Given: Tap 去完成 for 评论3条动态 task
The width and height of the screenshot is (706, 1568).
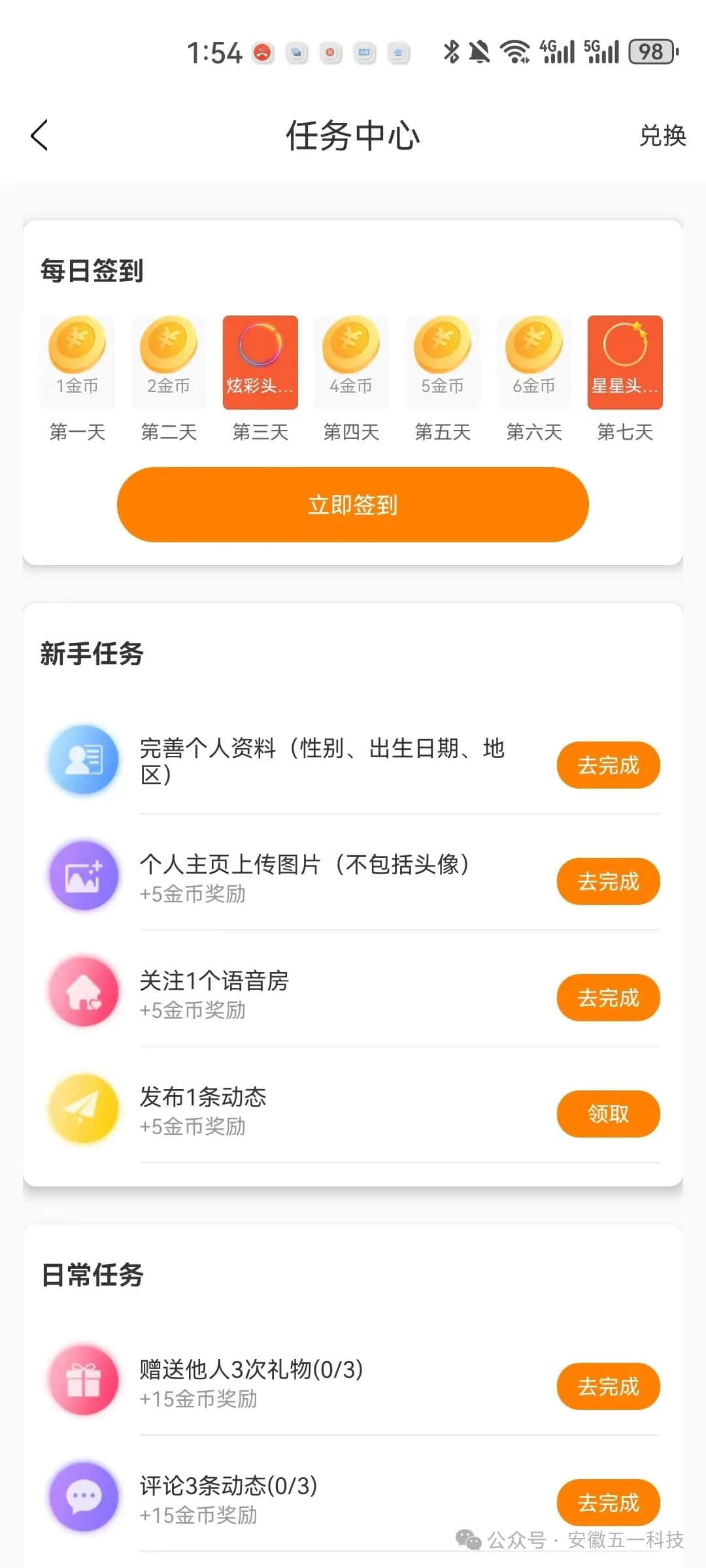Looking at the screenshot, I should [608, 1503].
